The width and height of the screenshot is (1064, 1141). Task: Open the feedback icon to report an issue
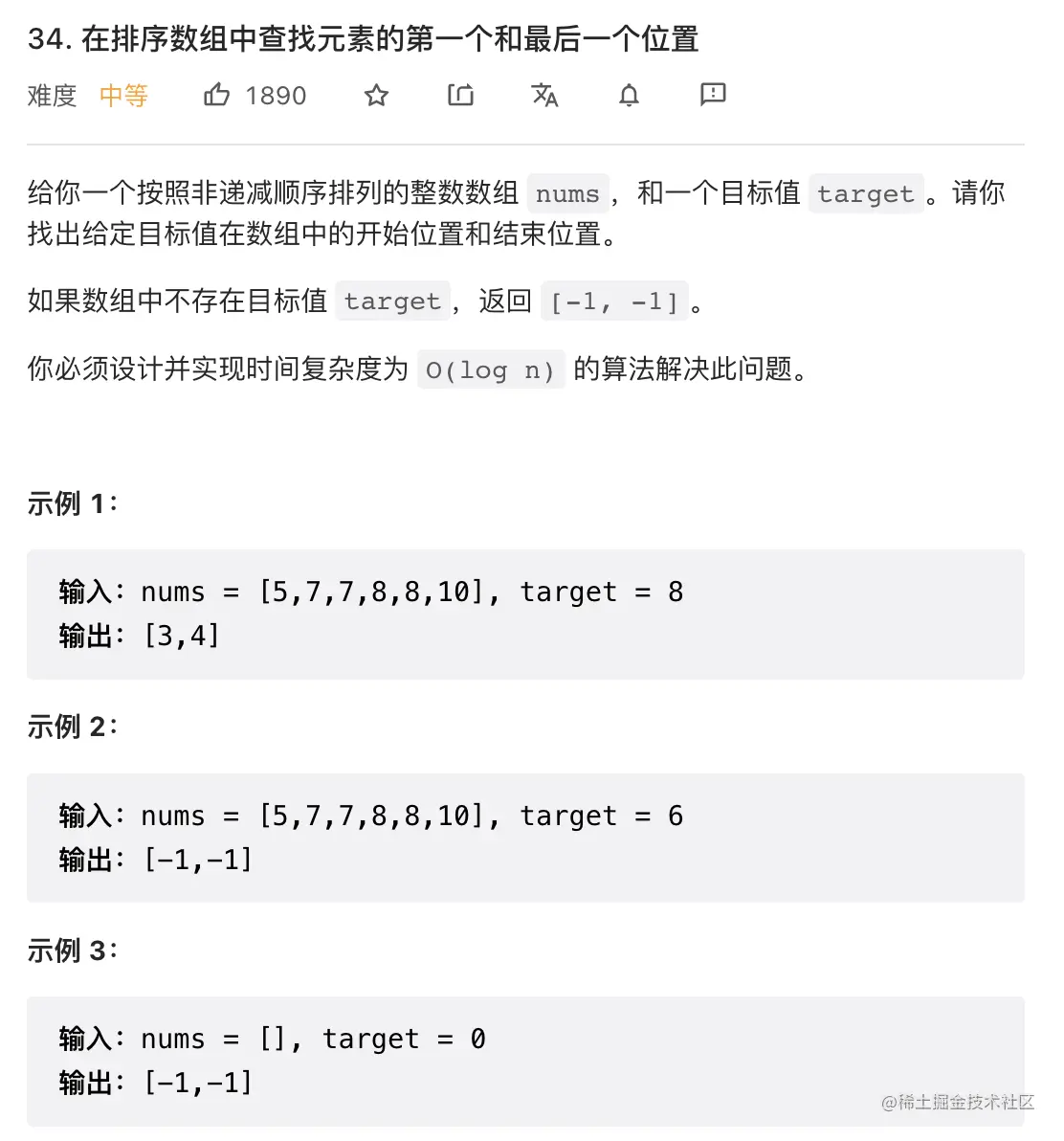point(713,95)
